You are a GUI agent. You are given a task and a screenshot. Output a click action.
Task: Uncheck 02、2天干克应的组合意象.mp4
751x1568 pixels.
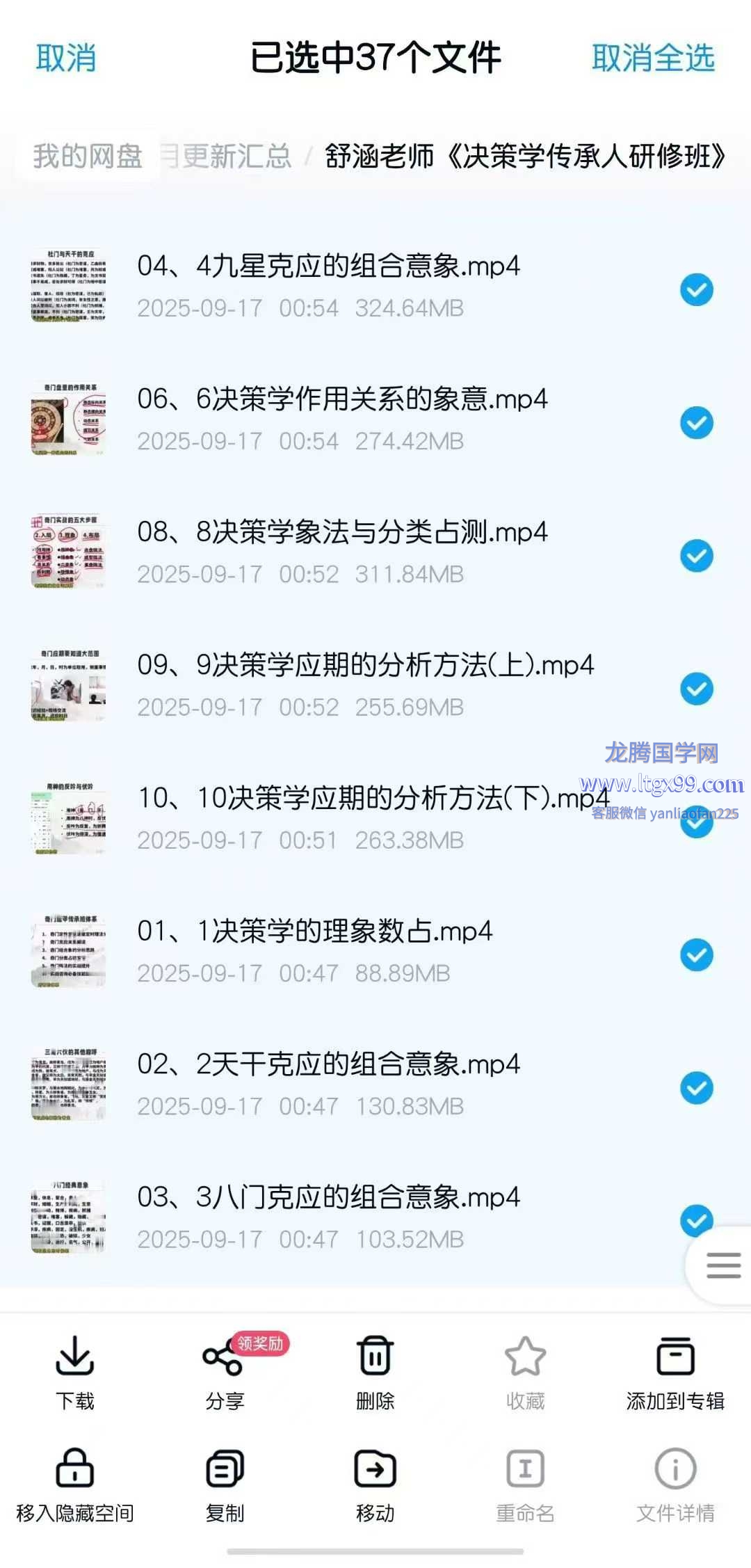(696, 1088)
